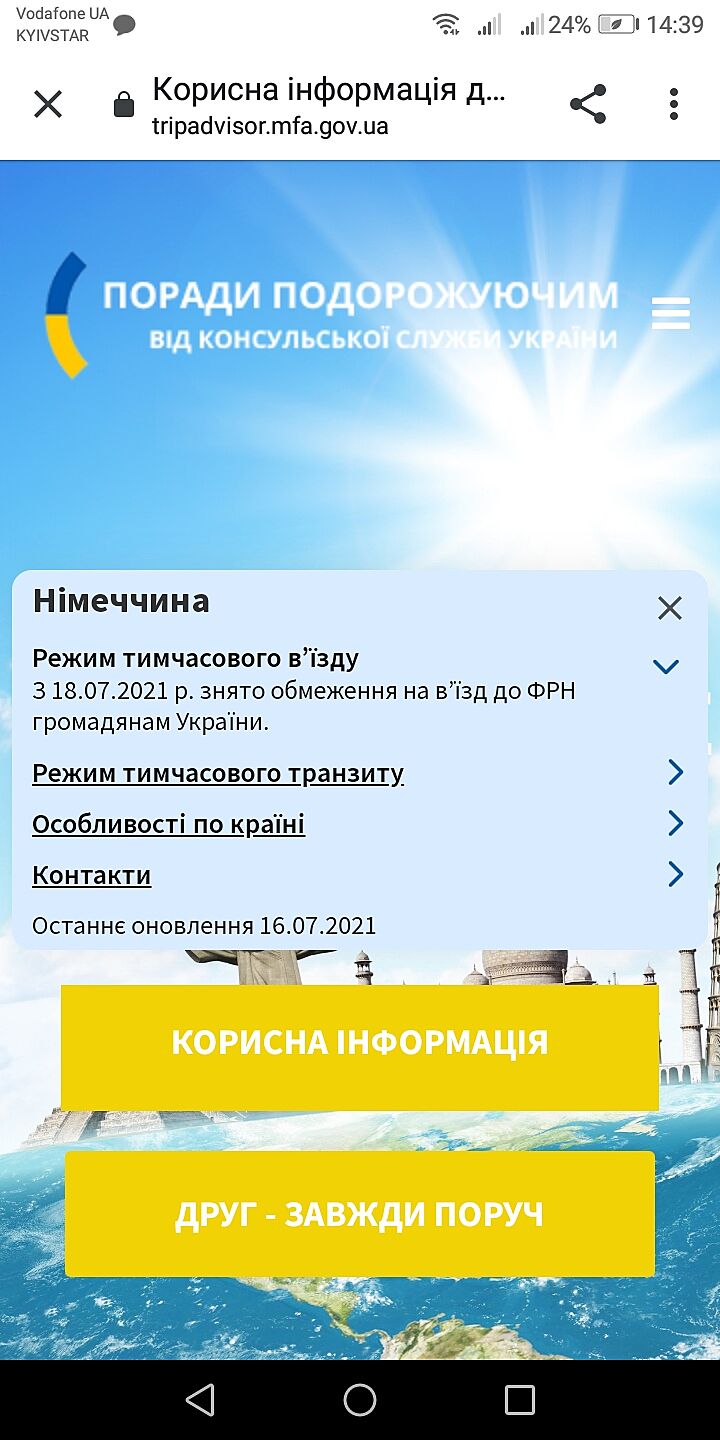720x1440 pixels.
Task: Go back with system navigation
Action: 200,1399
